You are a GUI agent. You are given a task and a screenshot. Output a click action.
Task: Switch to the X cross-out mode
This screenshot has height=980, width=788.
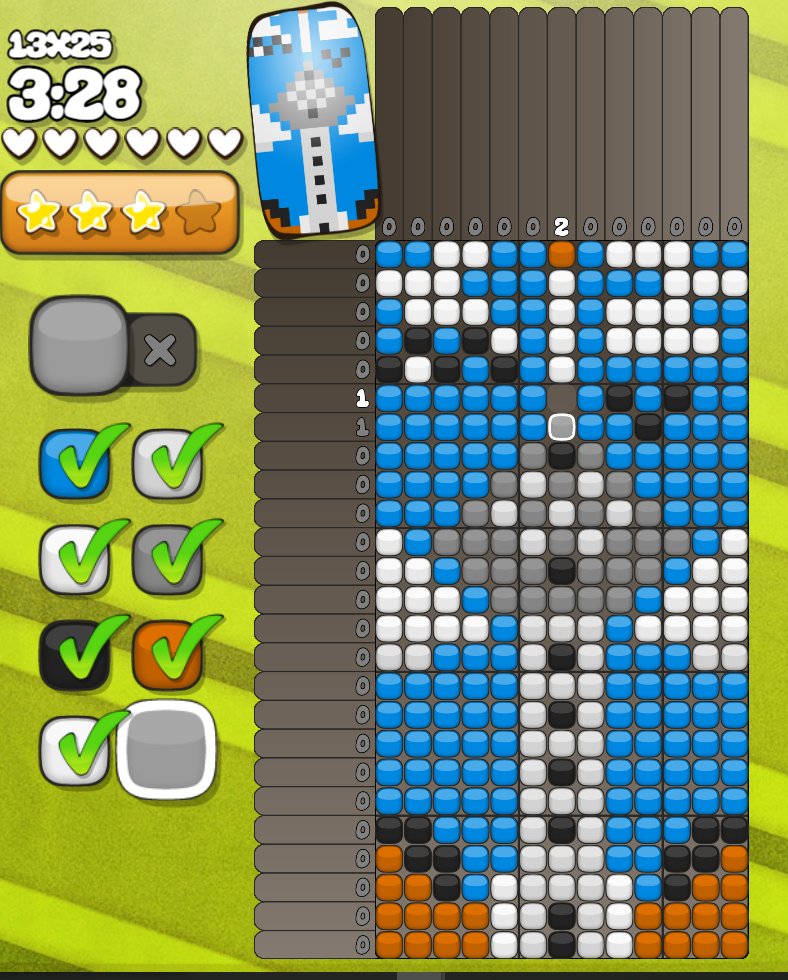160,349
